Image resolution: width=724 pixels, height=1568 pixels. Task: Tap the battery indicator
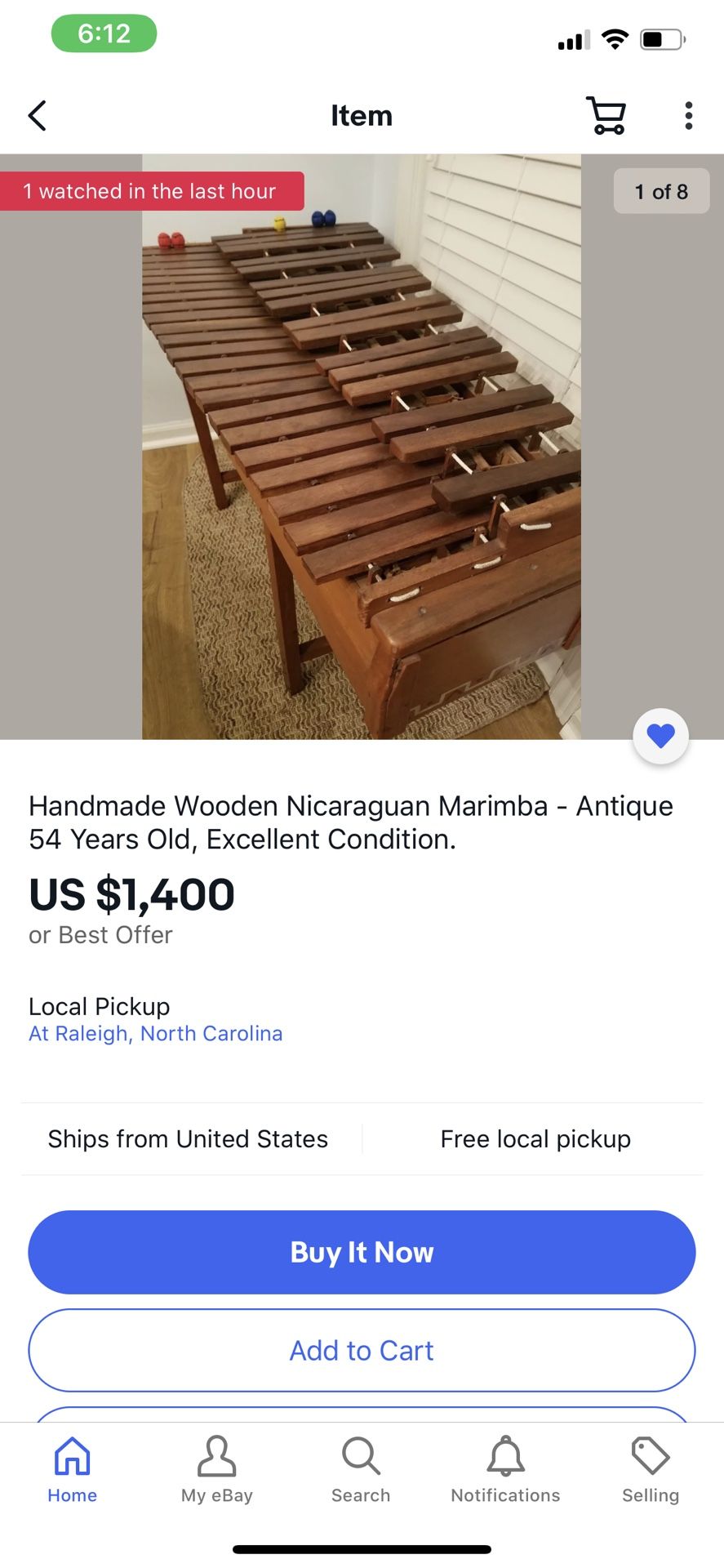click(663, 37)
